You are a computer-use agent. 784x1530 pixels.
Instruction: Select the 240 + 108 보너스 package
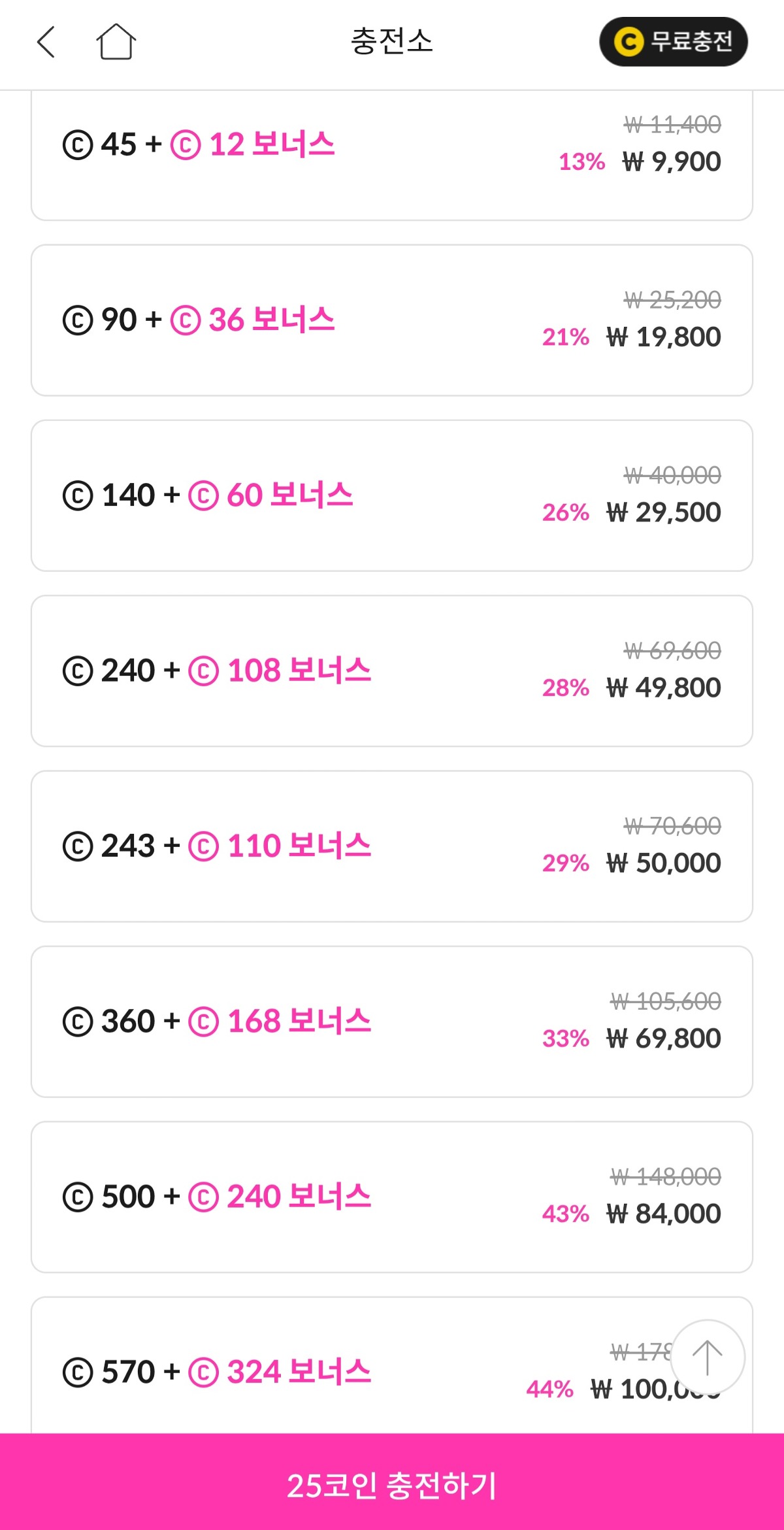[392, 670]
